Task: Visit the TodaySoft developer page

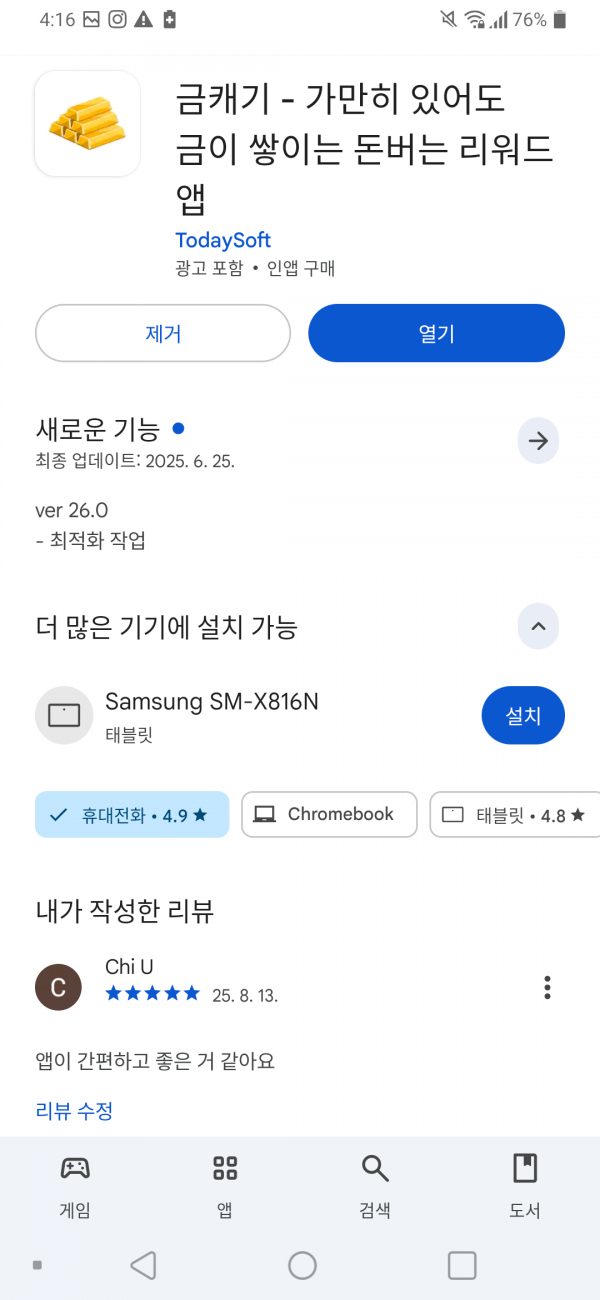Action: pyautogui.click(x=223, y=240)
